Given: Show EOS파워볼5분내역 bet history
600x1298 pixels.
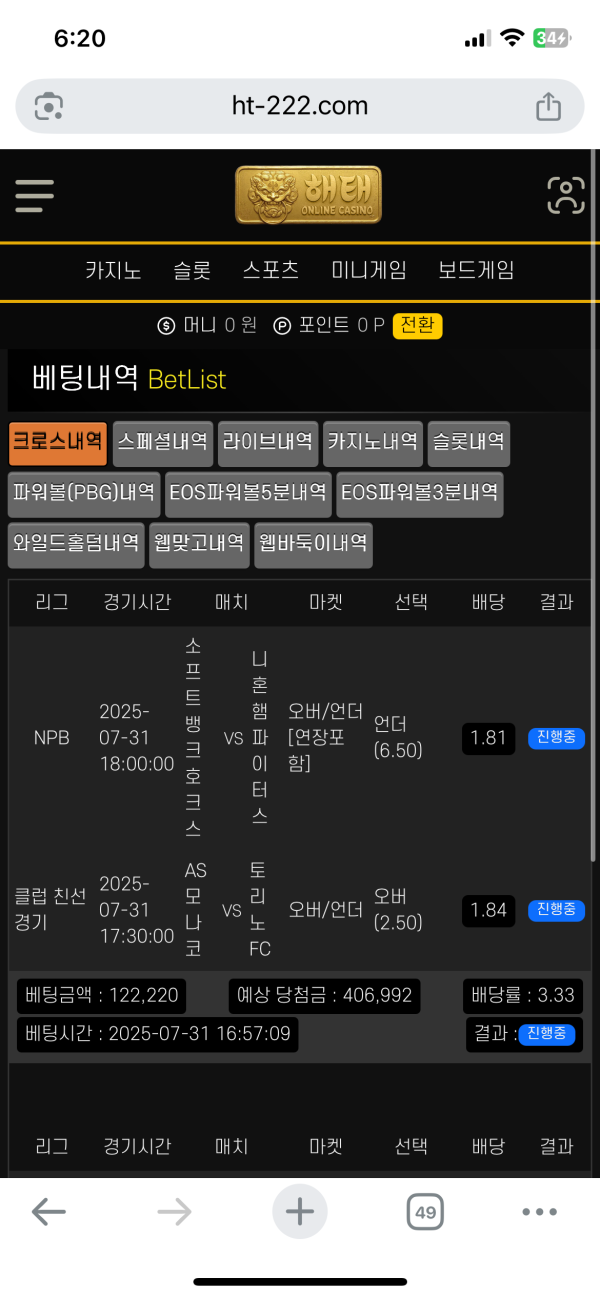Looking at the screenshot, I should coord(248,494).
